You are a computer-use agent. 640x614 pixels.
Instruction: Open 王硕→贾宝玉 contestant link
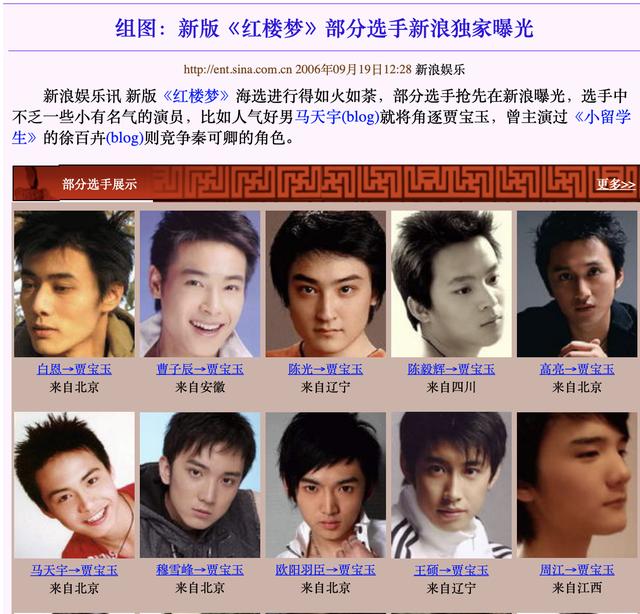(451, 570)
